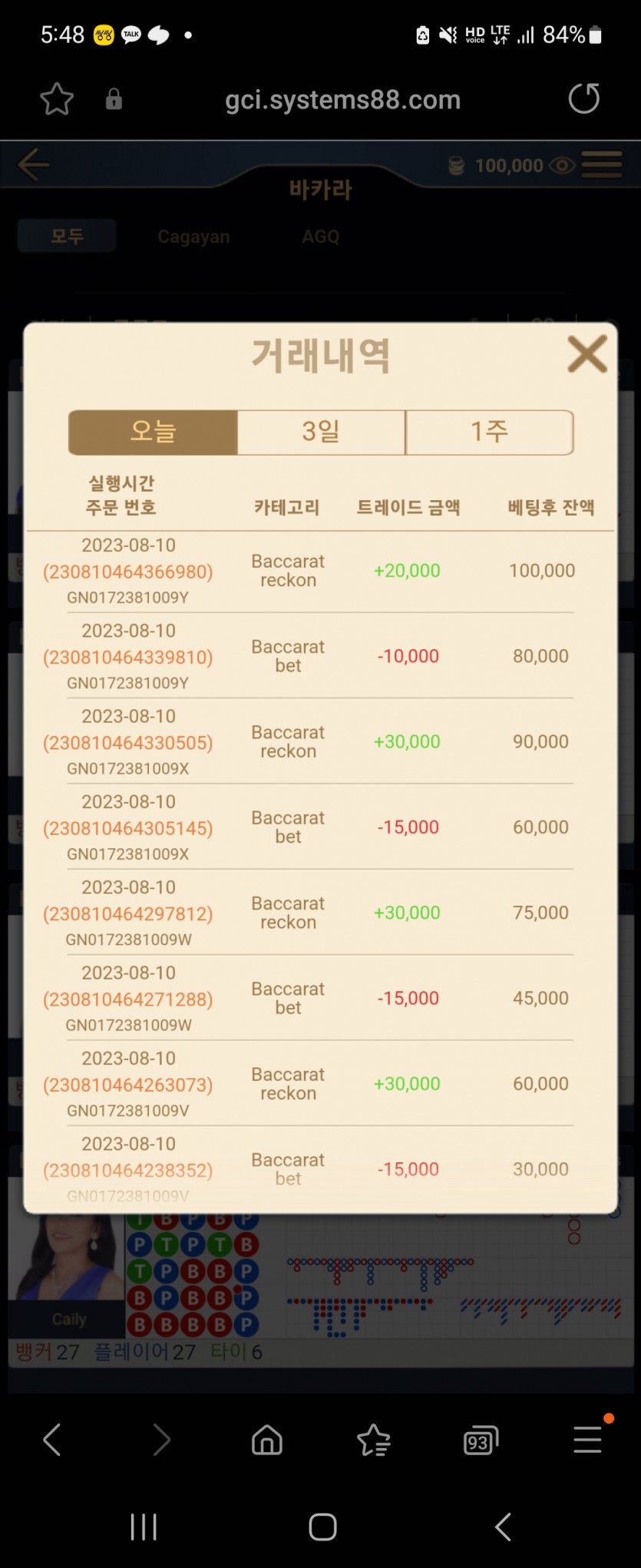Tap the system recent apps button
This screenshot has width=641, height=1568.
point(144,1527)
